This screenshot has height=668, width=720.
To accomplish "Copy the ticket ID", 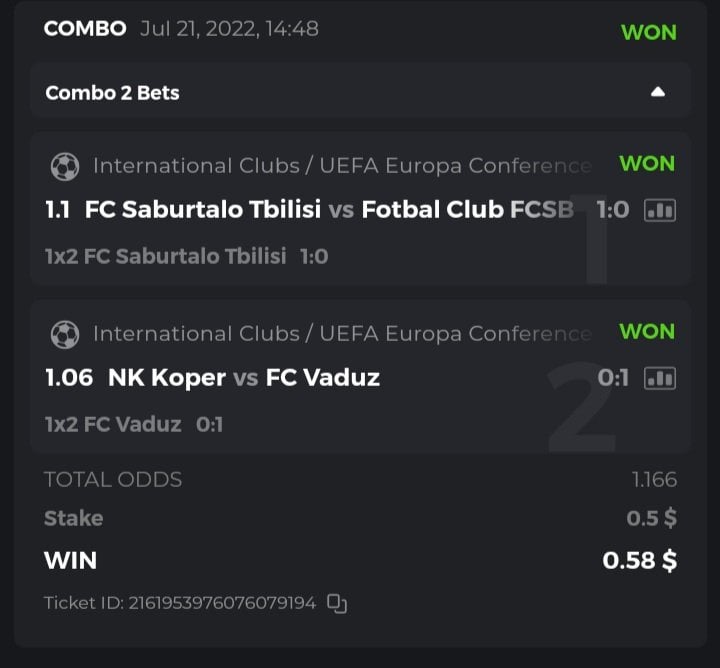I will click(x=337, y=603).
